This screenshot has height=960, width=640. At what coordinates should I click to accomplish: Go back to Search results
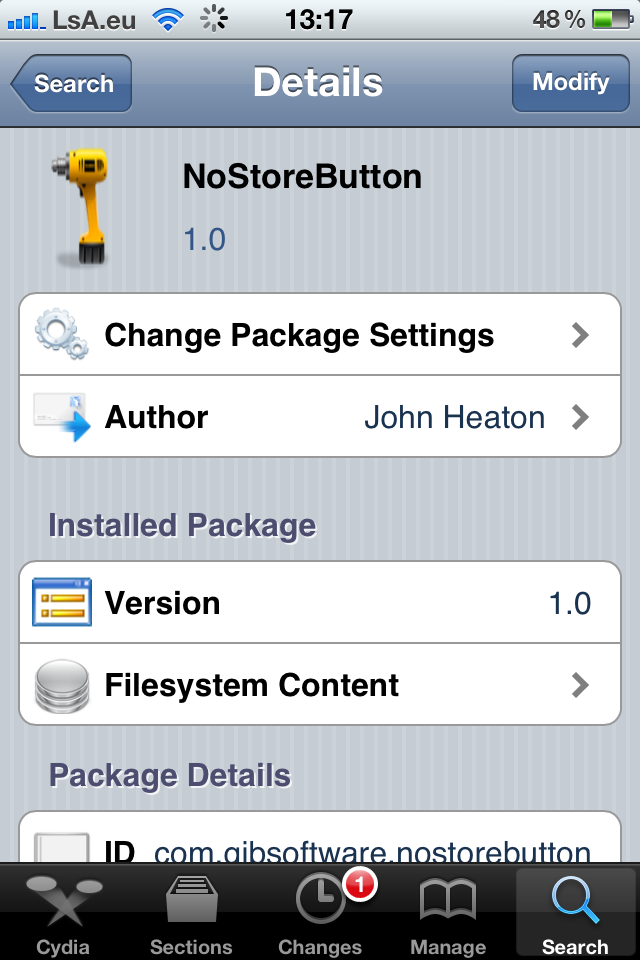72,84
